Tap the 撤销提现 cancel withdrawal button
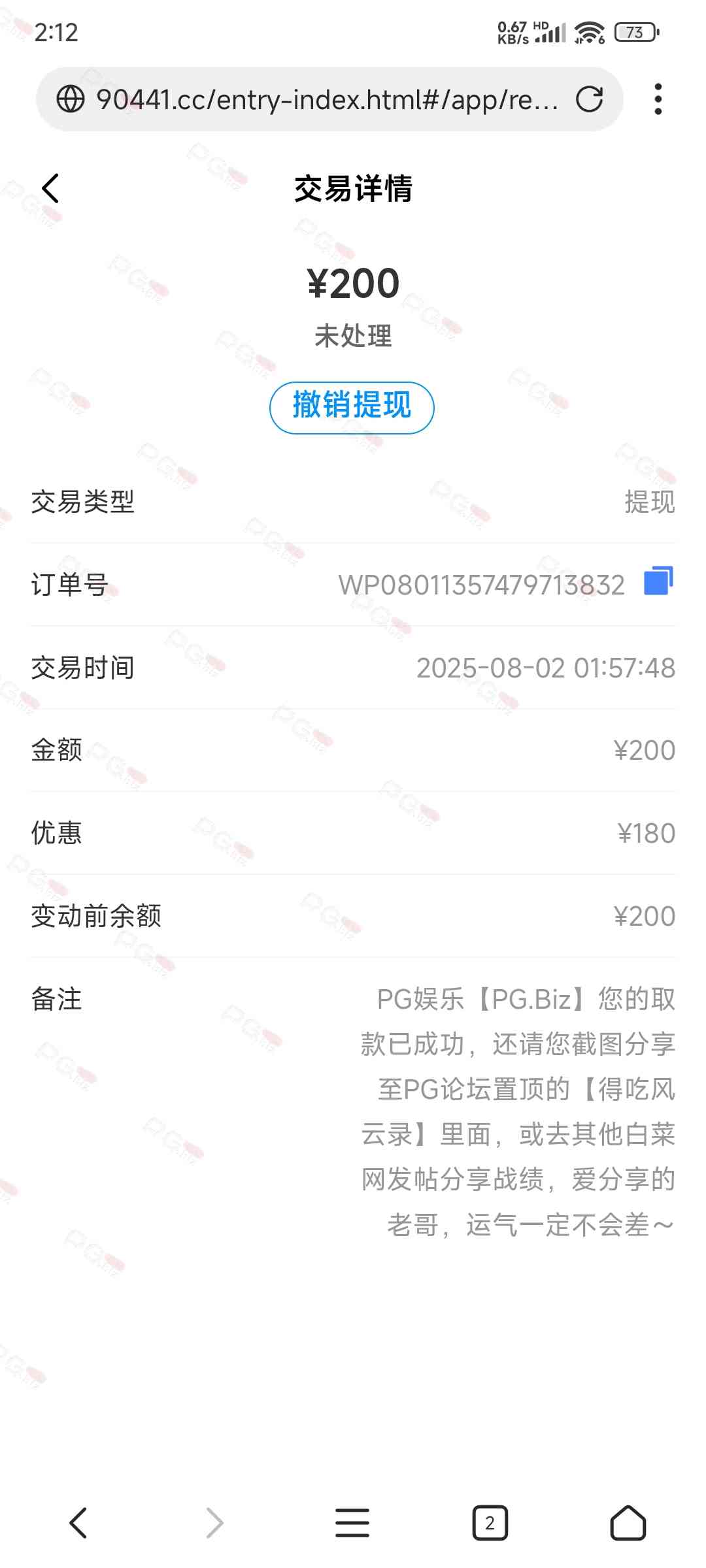706x1568 pixels. pos(352,407)
